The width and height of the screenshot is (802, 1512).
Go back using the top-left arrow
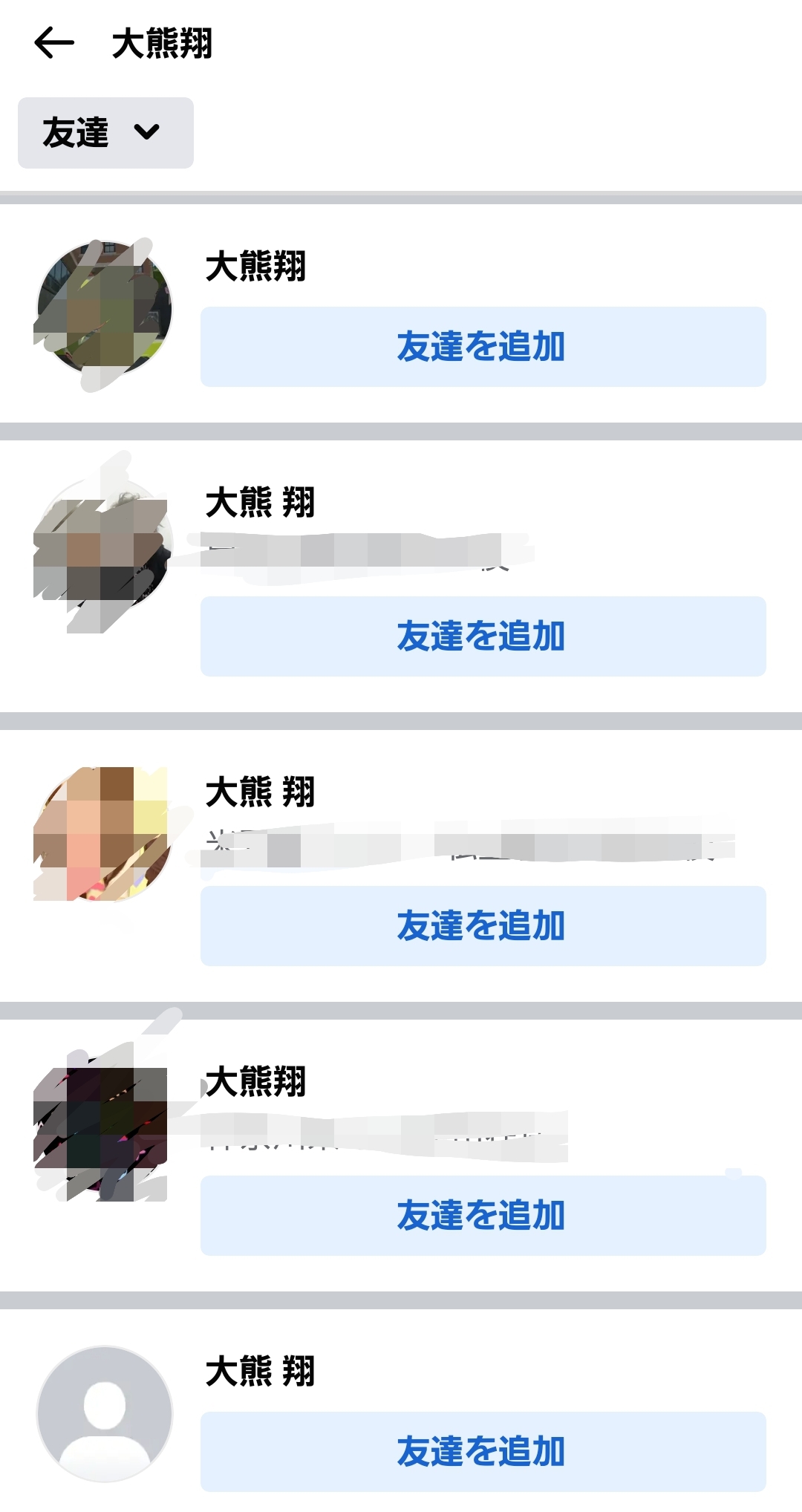pyautogui.click(x=54, y=43)
